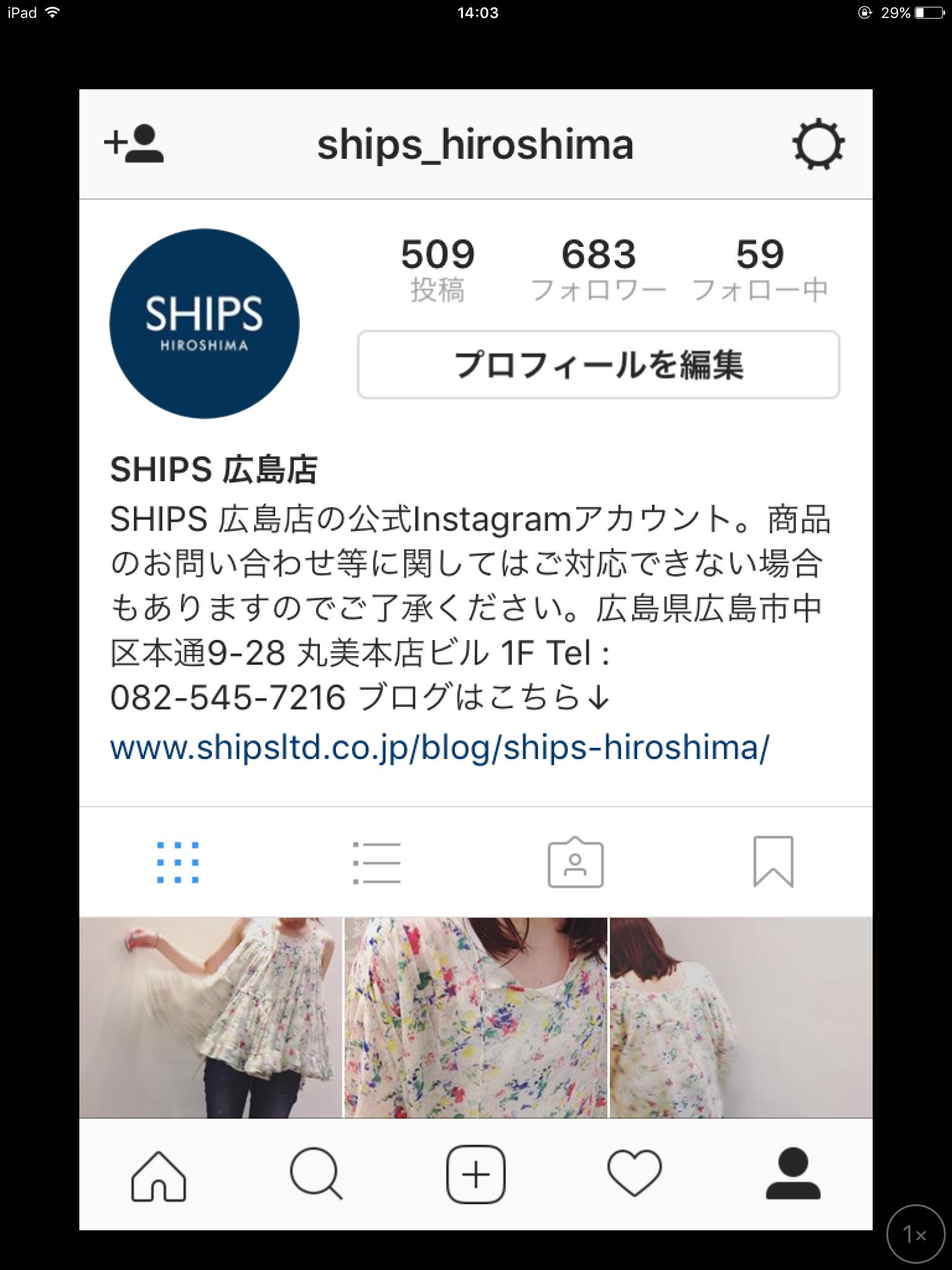Open the close-up colorful floral blouse post
The image size is (952, 1270).
(476, 1018)
